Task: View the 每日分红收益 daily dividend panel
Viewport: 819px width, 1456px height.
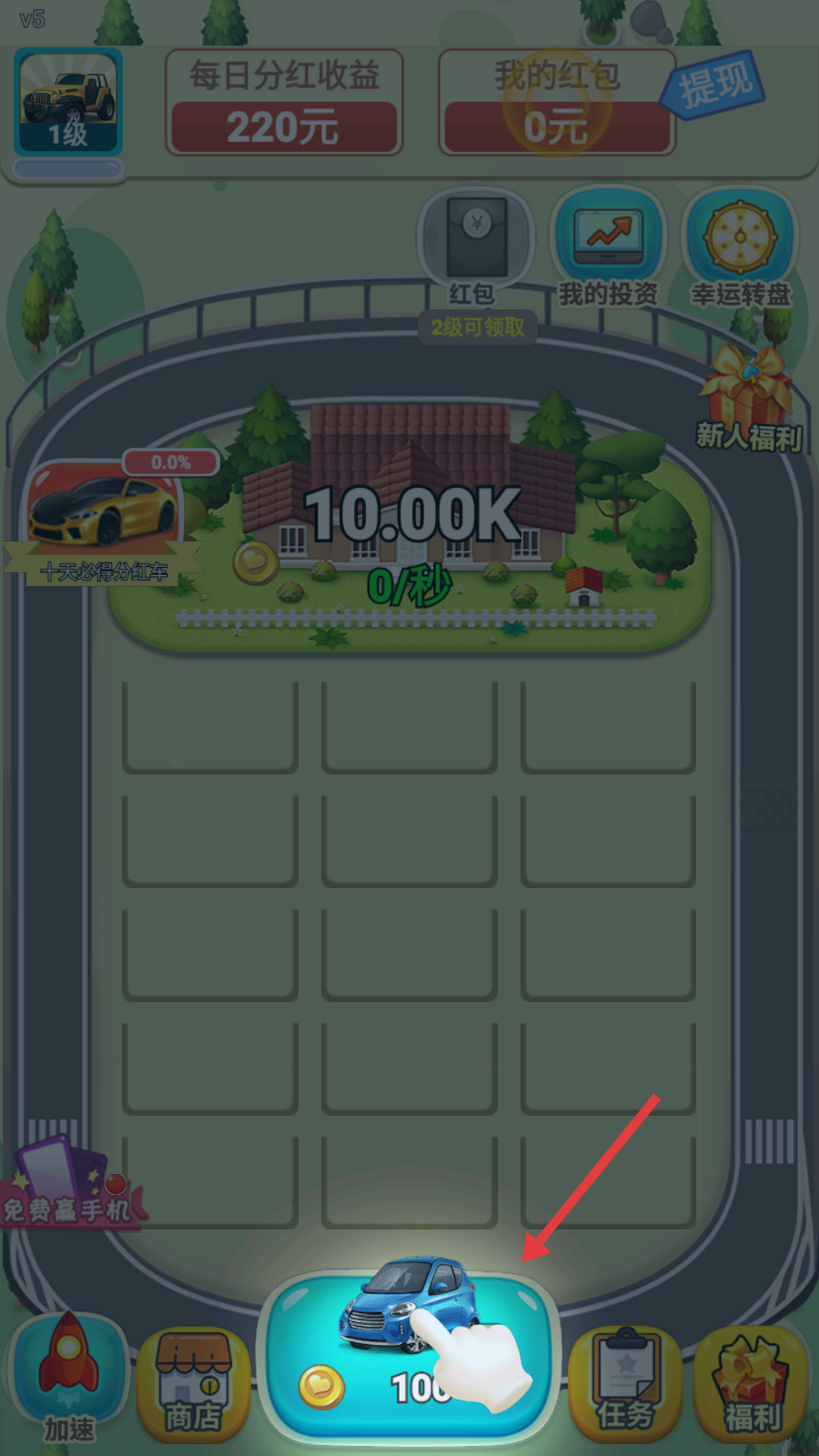Action: click(284, 103)
